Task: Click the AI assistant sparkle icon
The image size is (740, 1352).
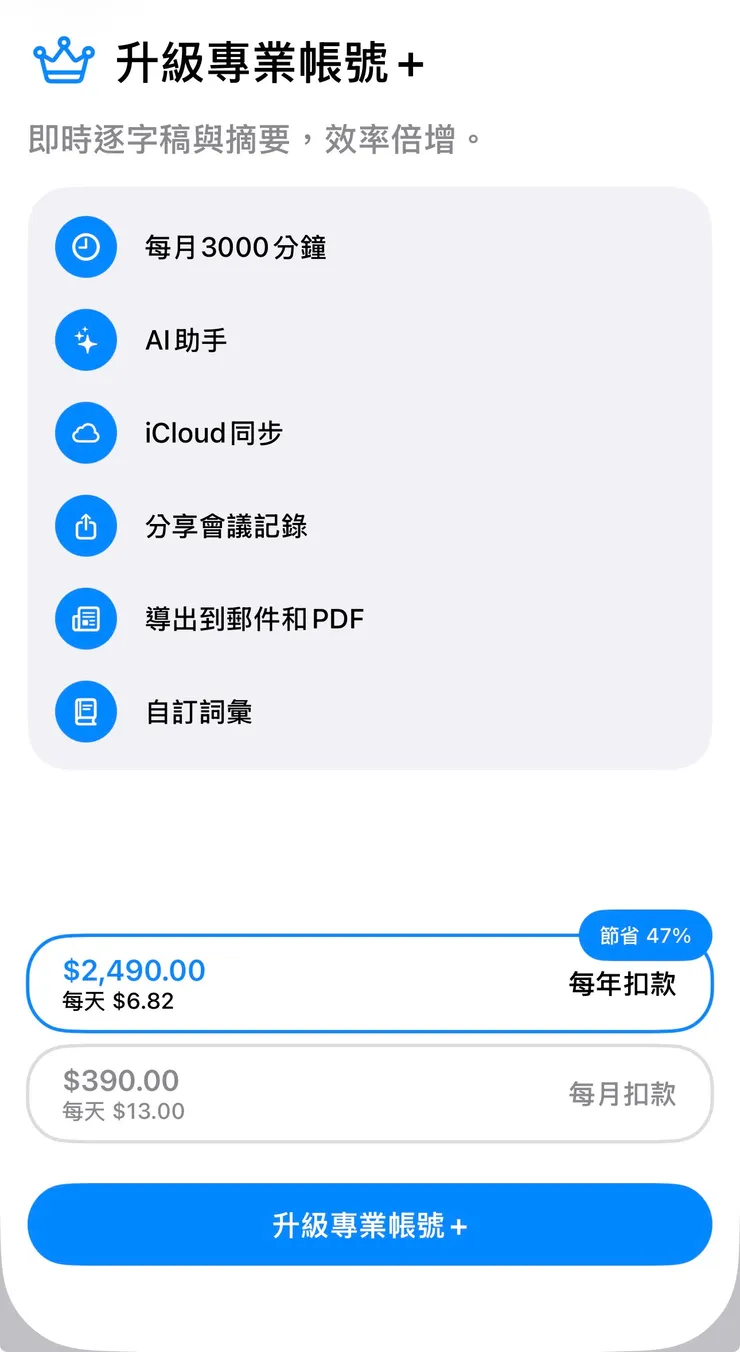Action: (86, 340)
